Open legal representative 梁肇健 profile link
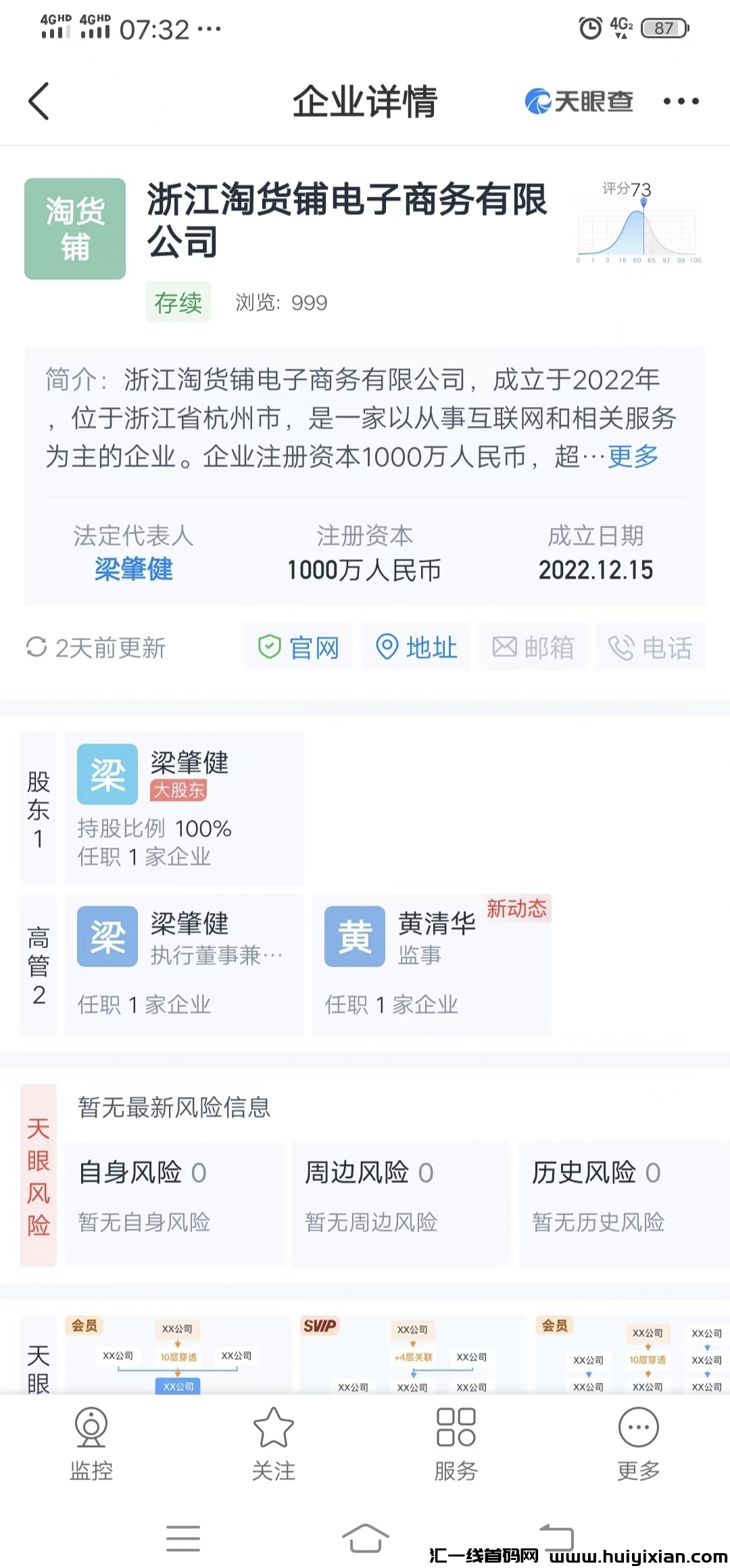The width and height of the screenshot is (730, 1568). pos(133,570)
